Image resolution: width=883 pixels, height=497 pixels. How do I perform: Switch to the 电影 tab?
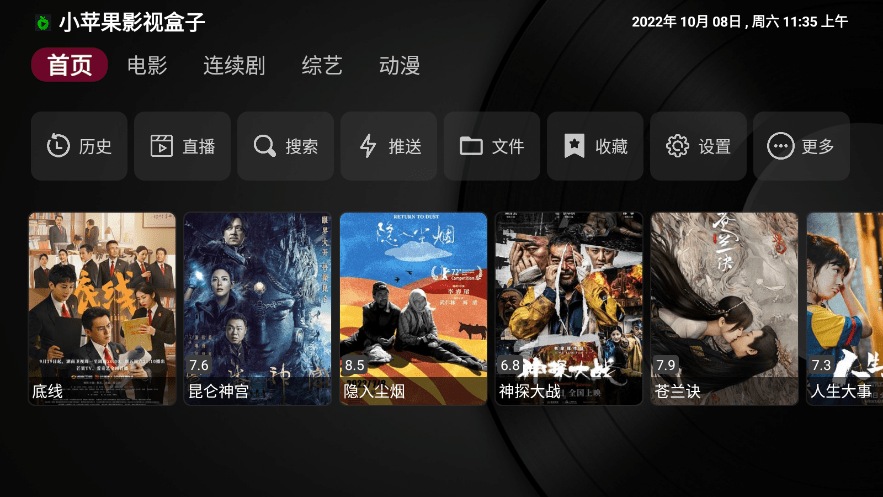147,65
